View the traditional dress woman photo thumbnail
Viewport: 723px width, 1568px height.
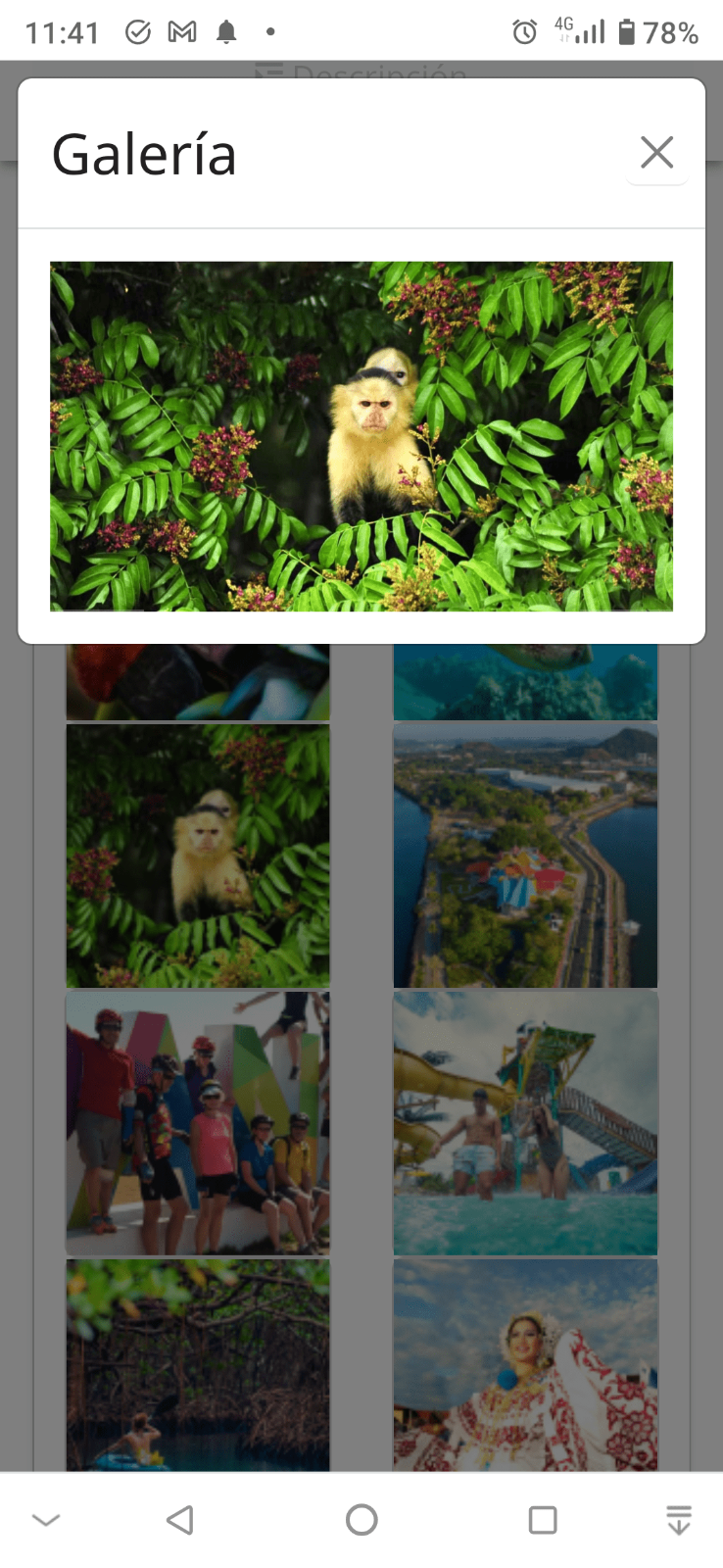525,1364
